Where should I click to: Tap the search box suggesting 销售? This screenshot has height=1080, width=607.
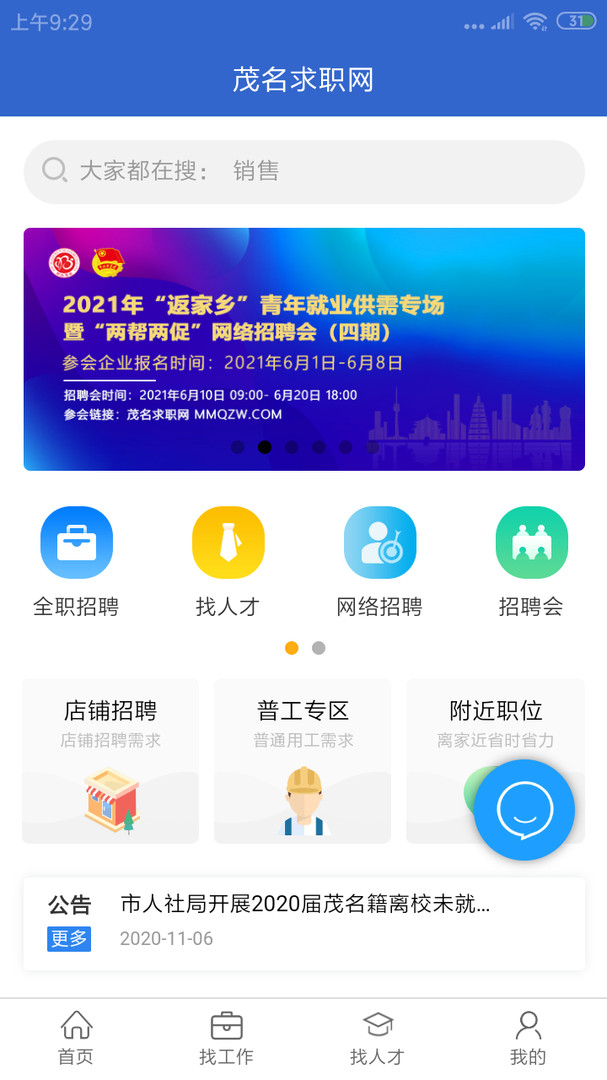pos(304,172)
